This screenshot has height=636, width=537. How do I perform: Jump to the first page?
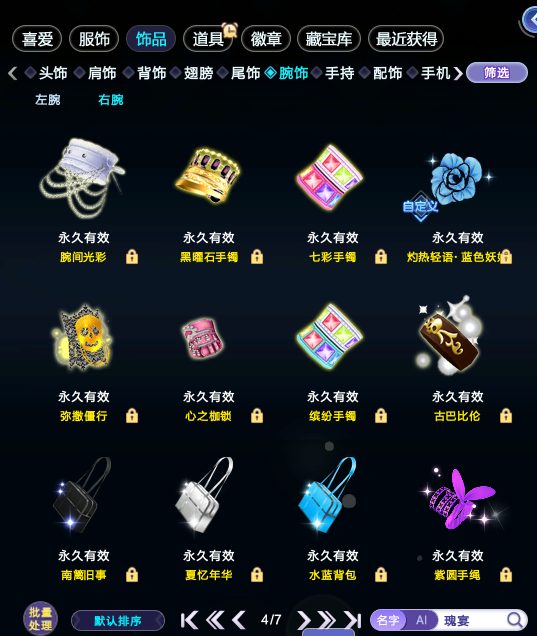(x=189, y=620)
